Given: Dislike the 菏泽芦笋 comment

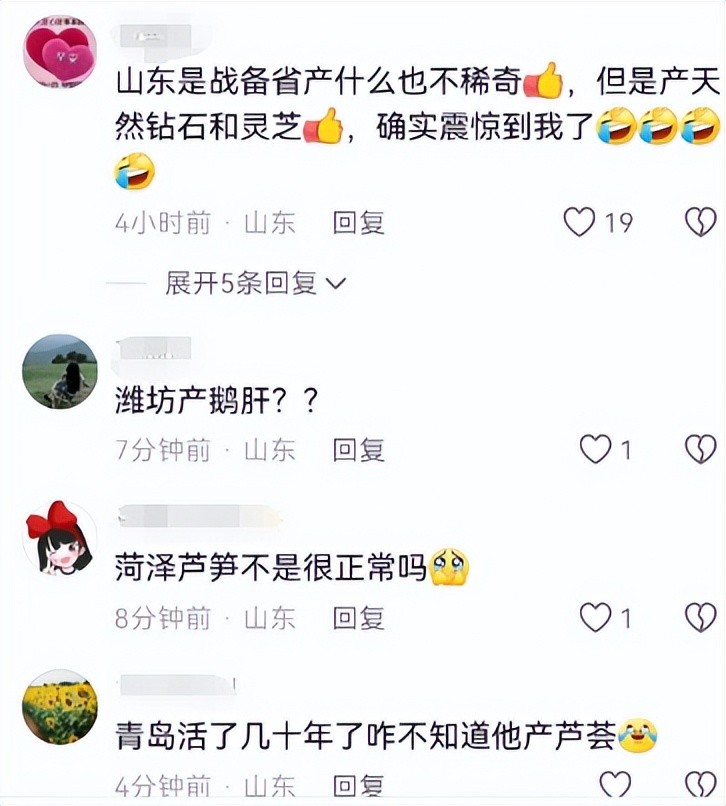Looking at the screenshot, I should [700, 617].
